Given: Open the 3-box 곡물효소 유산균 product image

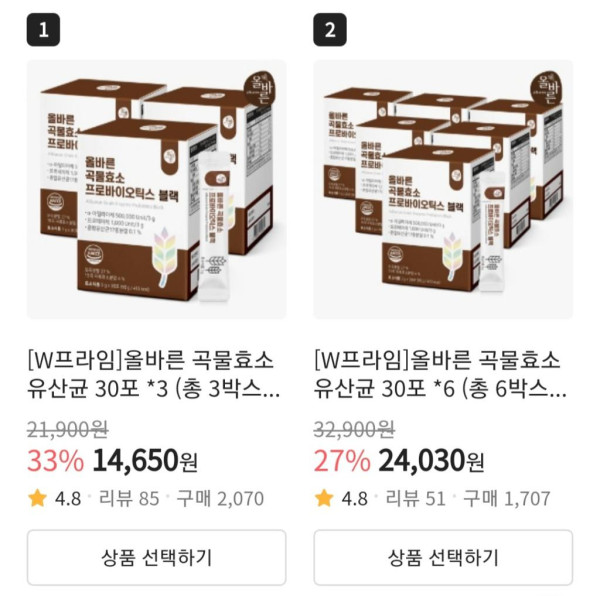Looking at the screenshot, I should pyautogui.click(x=156, y=190).
